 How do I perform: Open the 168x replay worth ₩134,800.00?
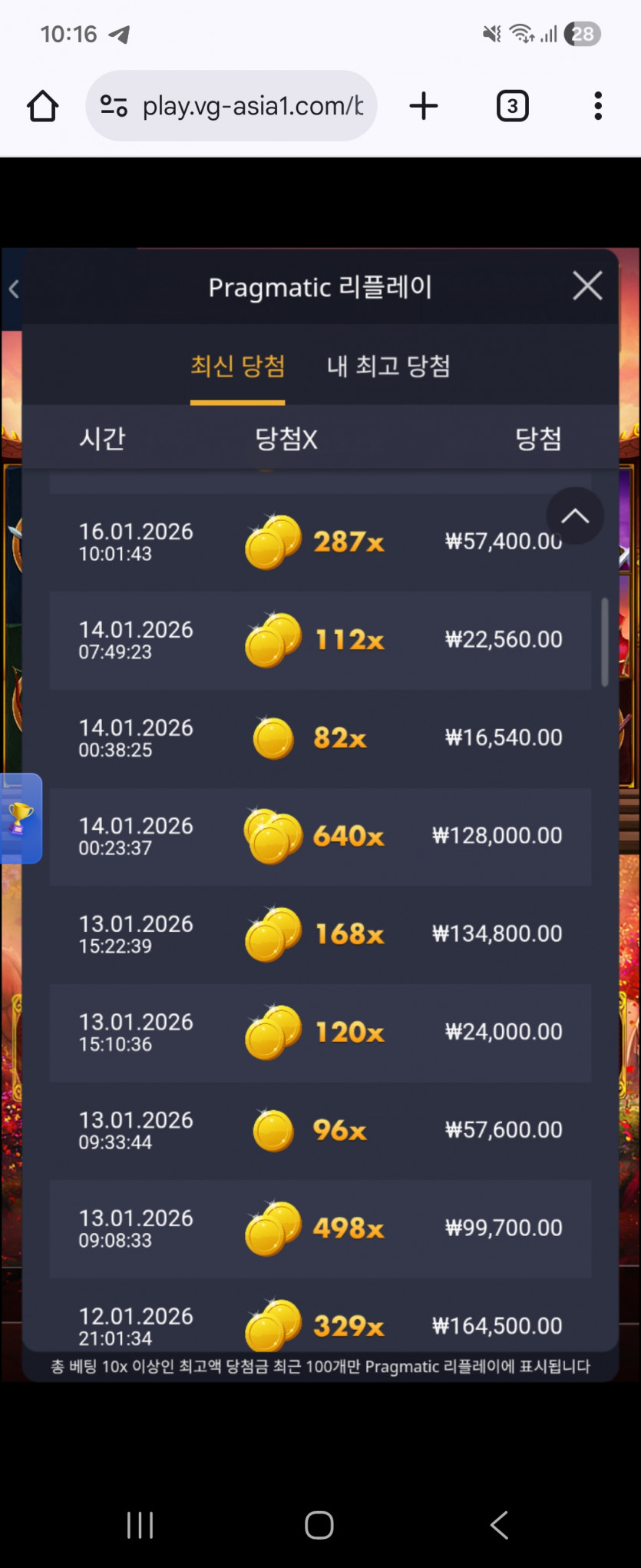tap(320, 934)
